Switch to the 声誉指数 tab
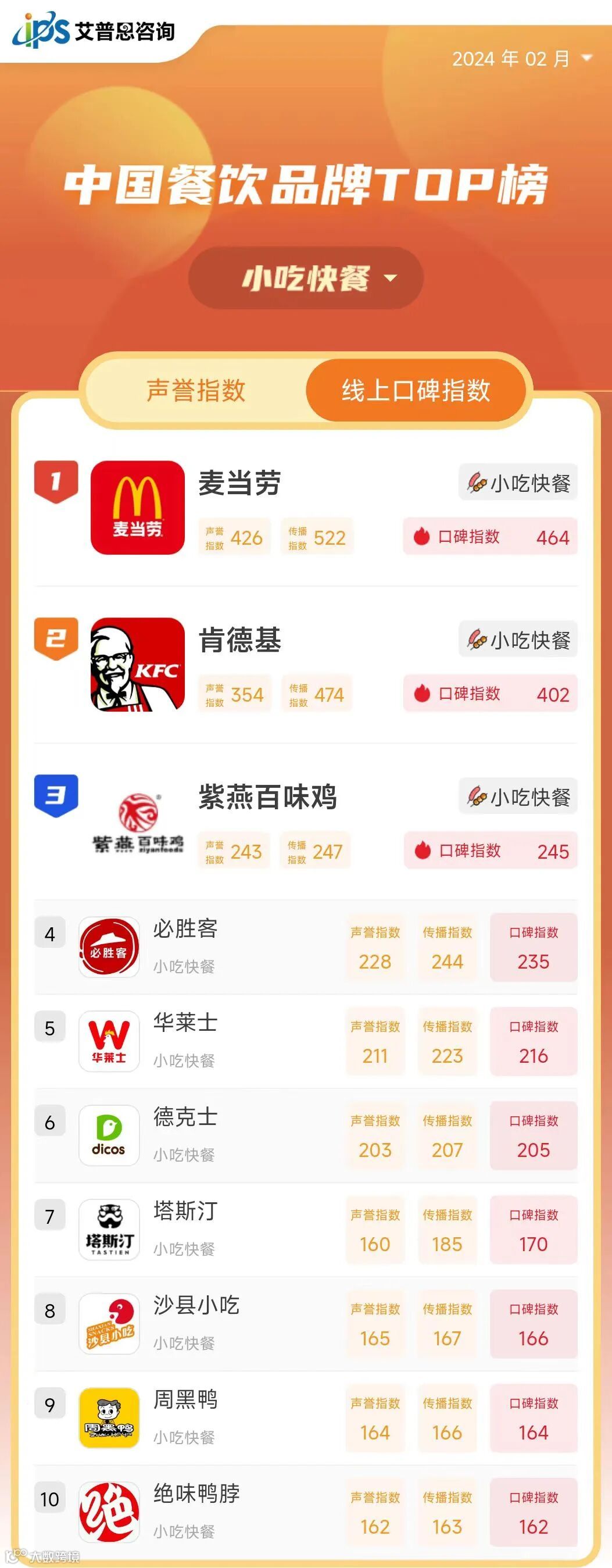The height and width of the screenshot is (1568, 612). click(196, 390)
